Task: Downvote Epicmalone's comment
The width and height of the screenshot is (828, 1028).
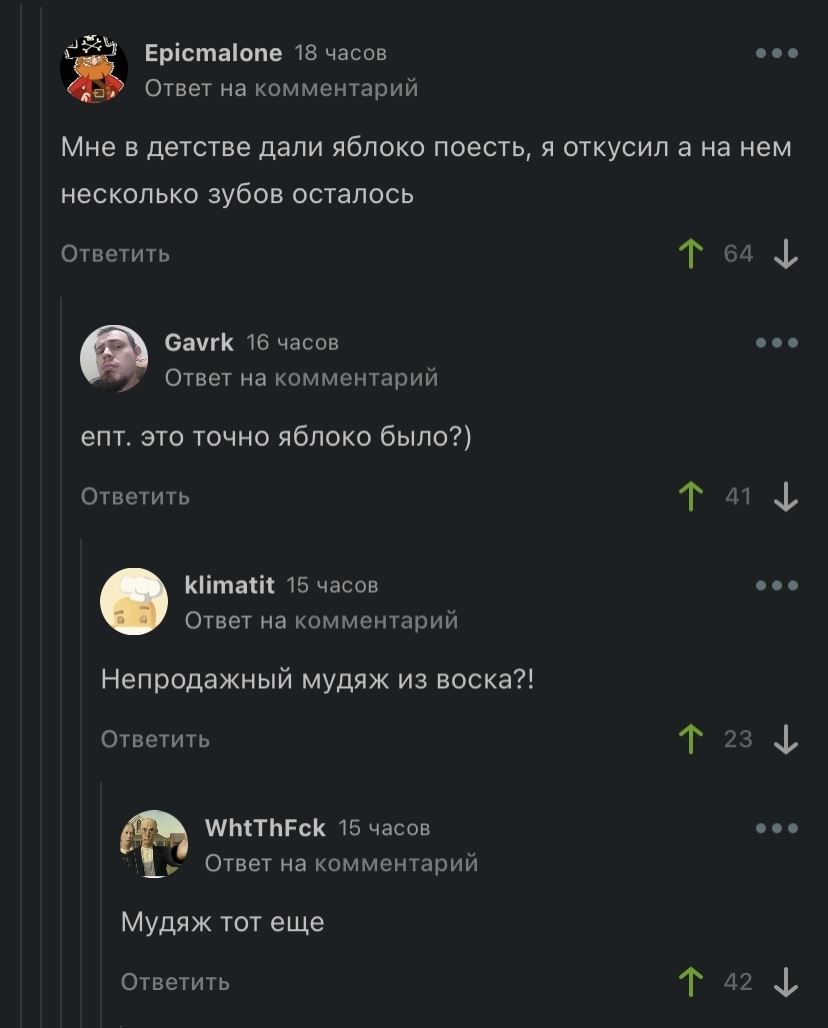Action: 786,254
